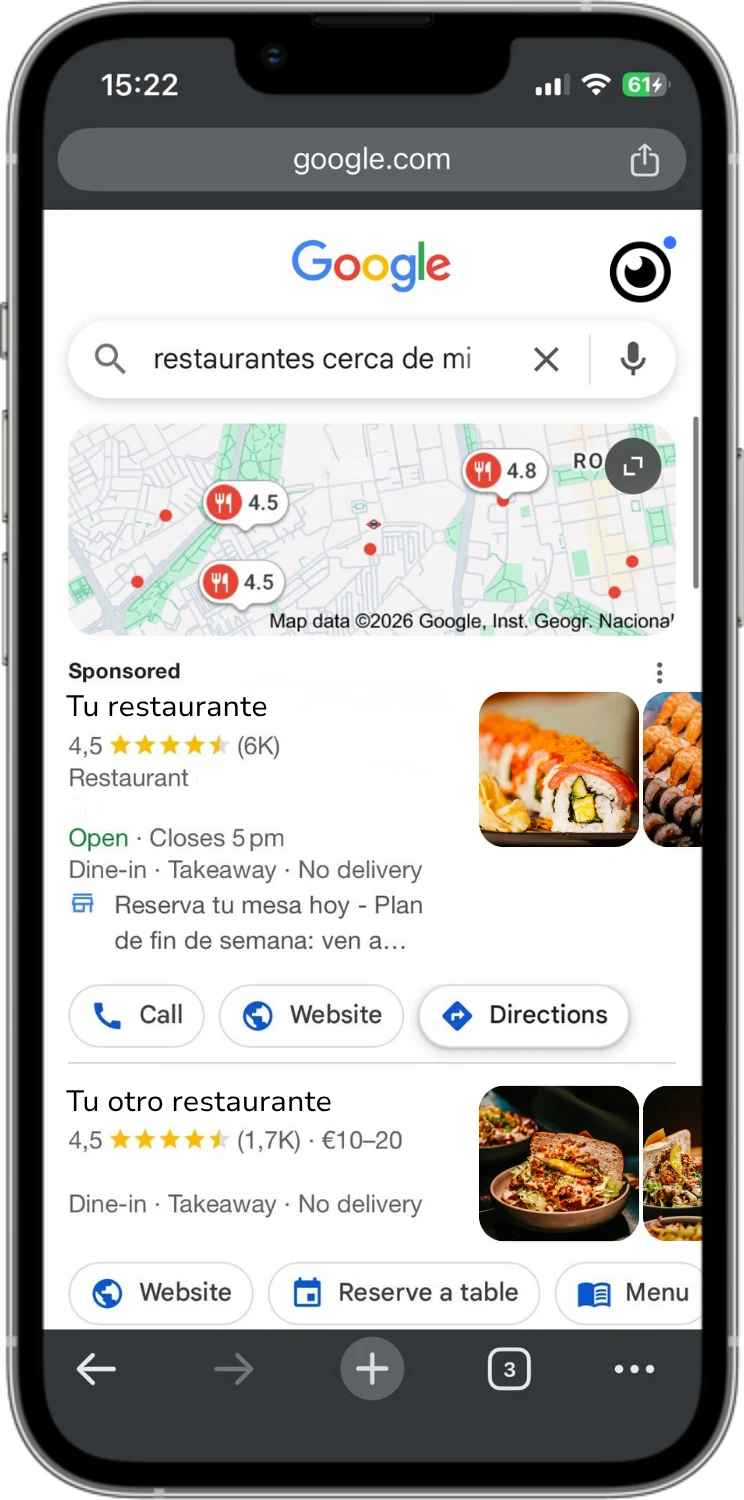Screen dimensions: 744x1500
Task: Get Directions to Tu restaurante
Action: coord(524,1015)
